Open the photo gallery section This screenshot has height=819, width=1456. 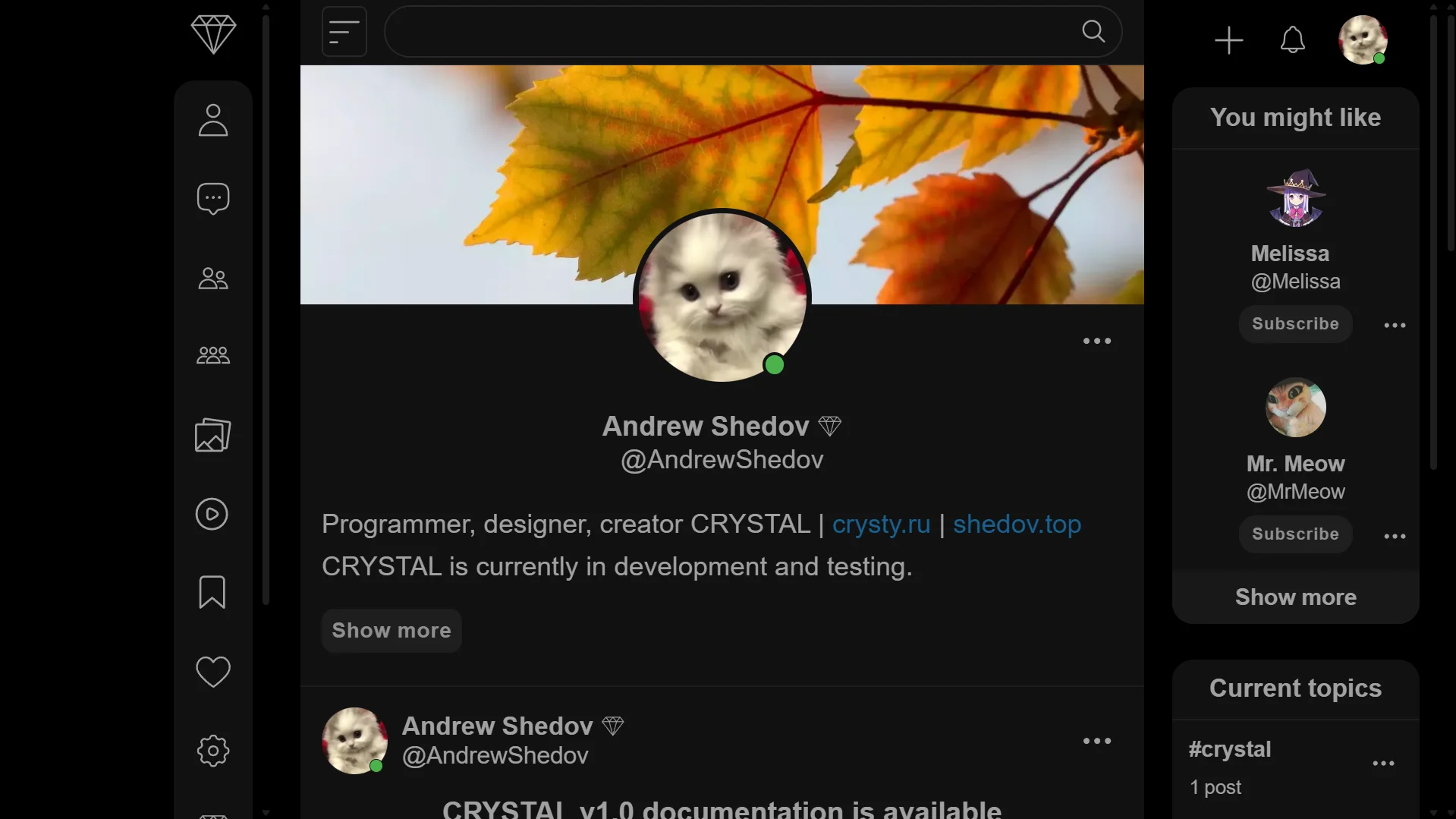[x=212, y=435]
